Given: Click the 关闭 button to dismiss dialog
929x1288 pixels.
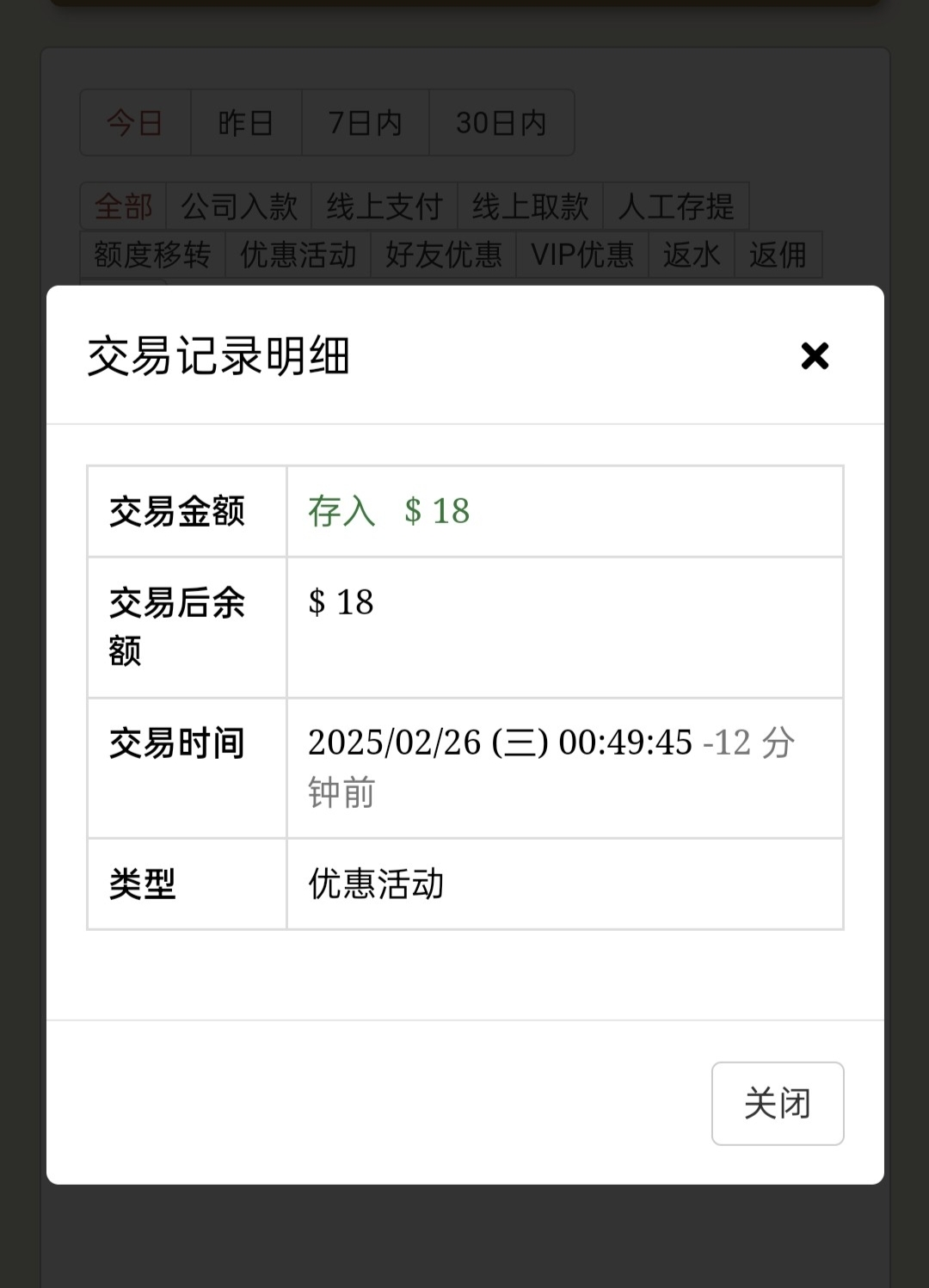Looking at the screenshot, I should pos(777,1104).
